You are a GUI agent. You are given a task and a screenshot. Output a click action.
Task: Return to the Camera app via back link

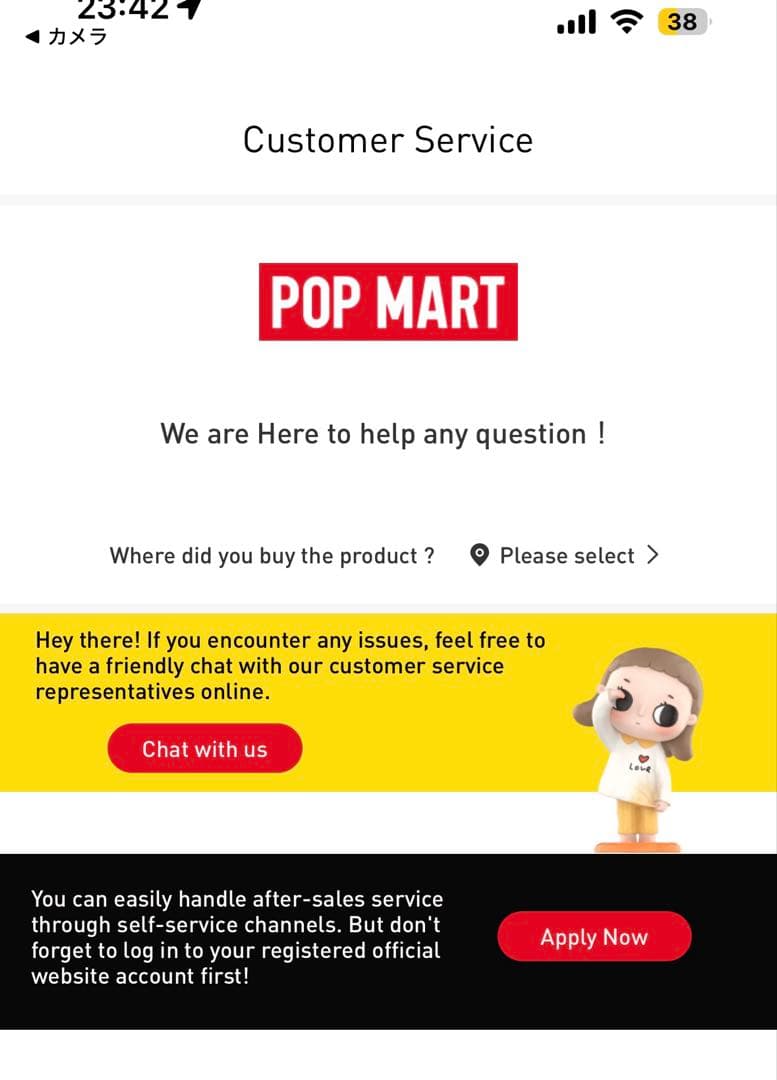point(66,38)
